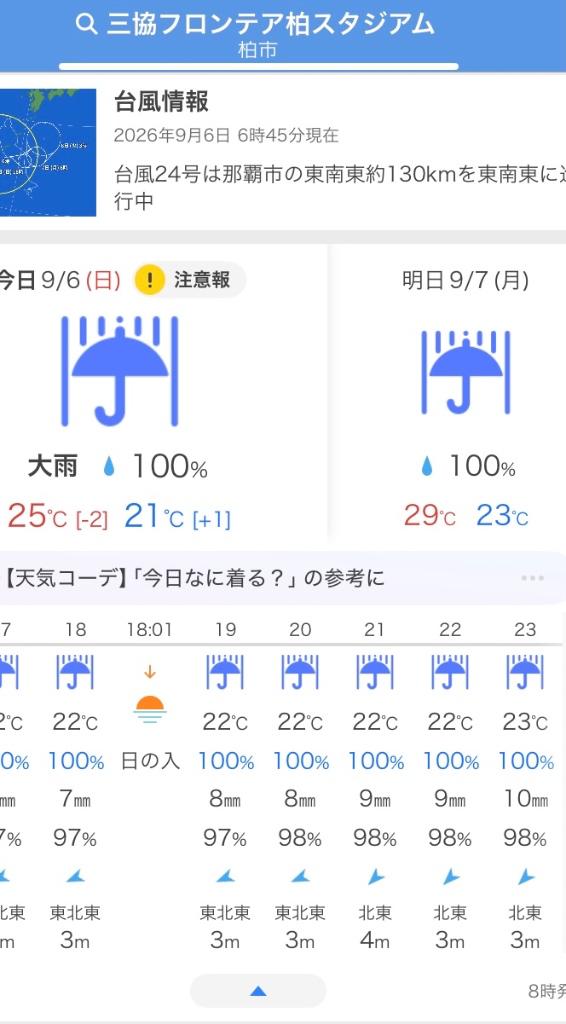Open tomorrow's 9/7 forecast card
The height and width of the screenshot is (1024, 566).
click(x=450, y=391)
